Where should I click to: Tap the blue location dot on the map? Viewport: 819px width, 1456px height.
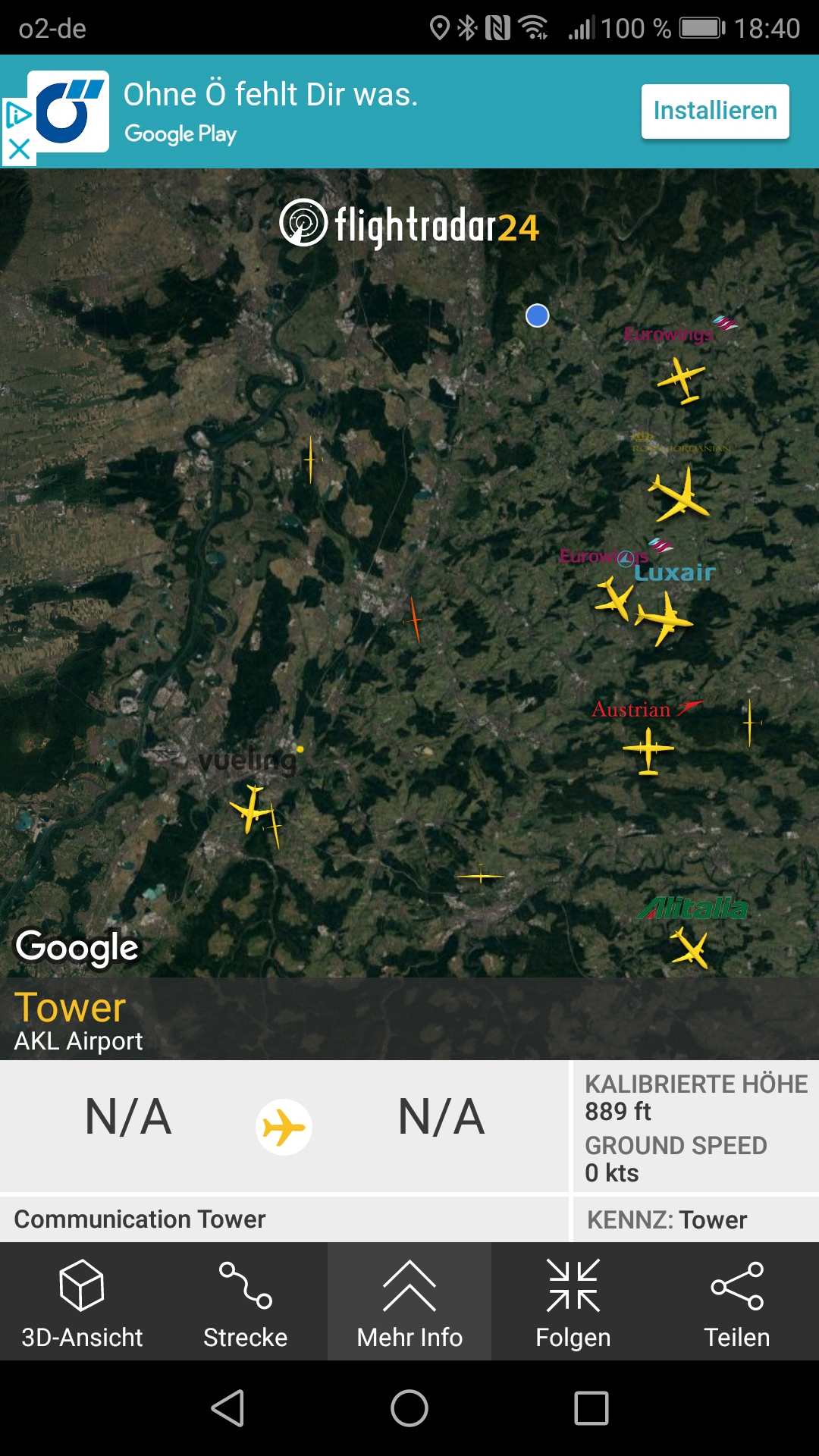[538, 315]
